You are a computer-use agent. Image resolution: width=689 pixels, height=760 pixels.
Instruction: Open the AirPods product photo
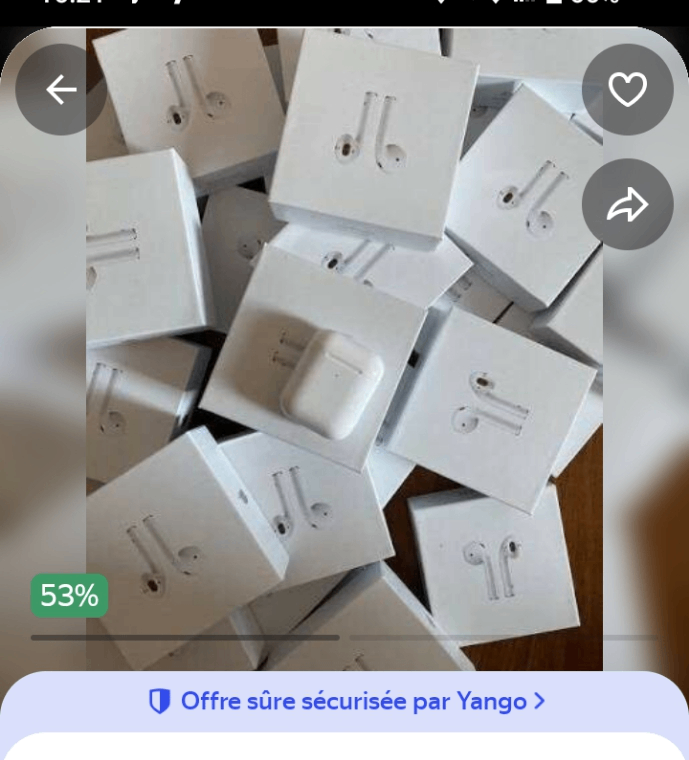[x=344, y=380]
